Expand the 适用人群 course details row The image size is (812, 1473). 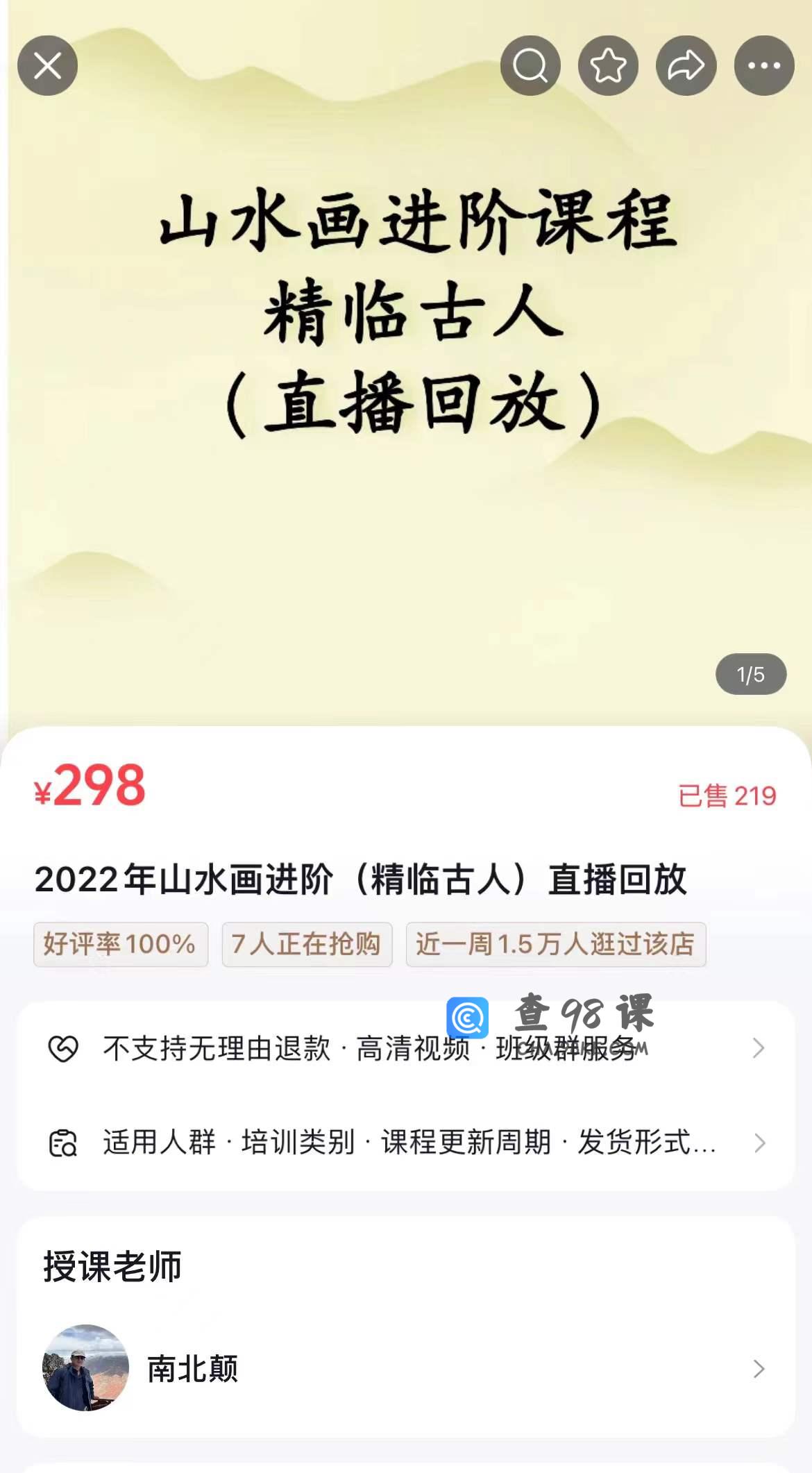(405, 1143)
